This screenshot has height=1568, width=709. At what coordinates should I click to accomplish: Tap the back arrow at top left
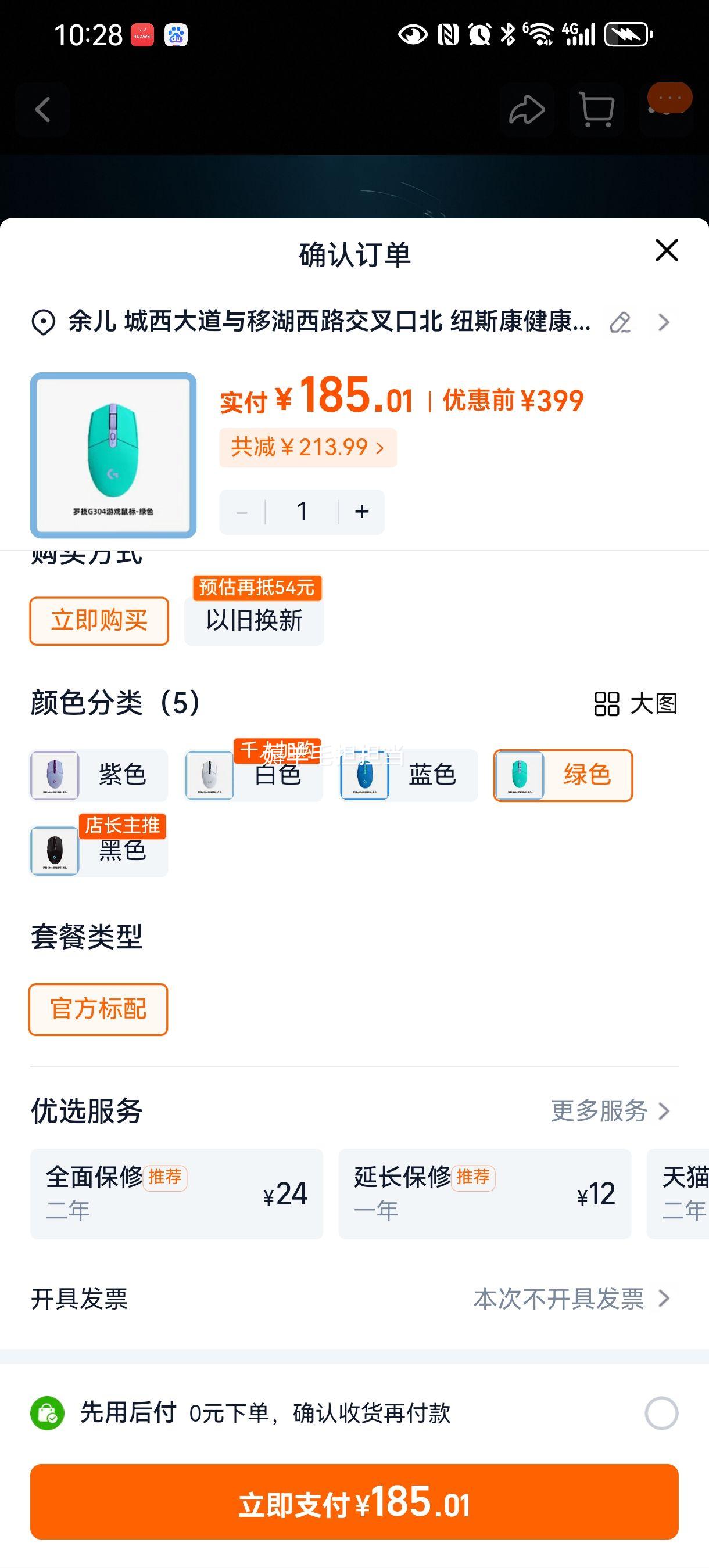coord(42,111)
